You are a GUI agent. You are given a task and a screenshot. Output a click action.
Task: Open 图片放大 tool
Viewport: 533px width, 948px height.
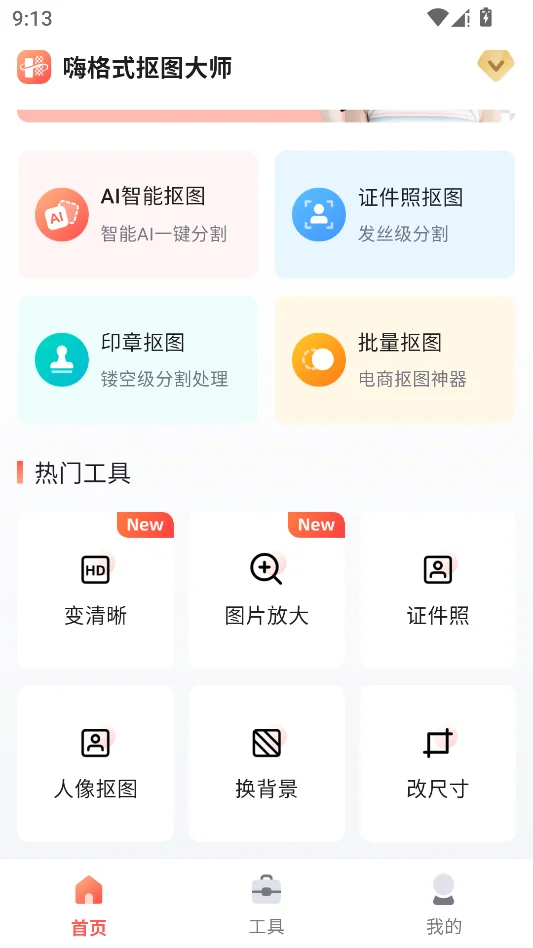[266, 589]
